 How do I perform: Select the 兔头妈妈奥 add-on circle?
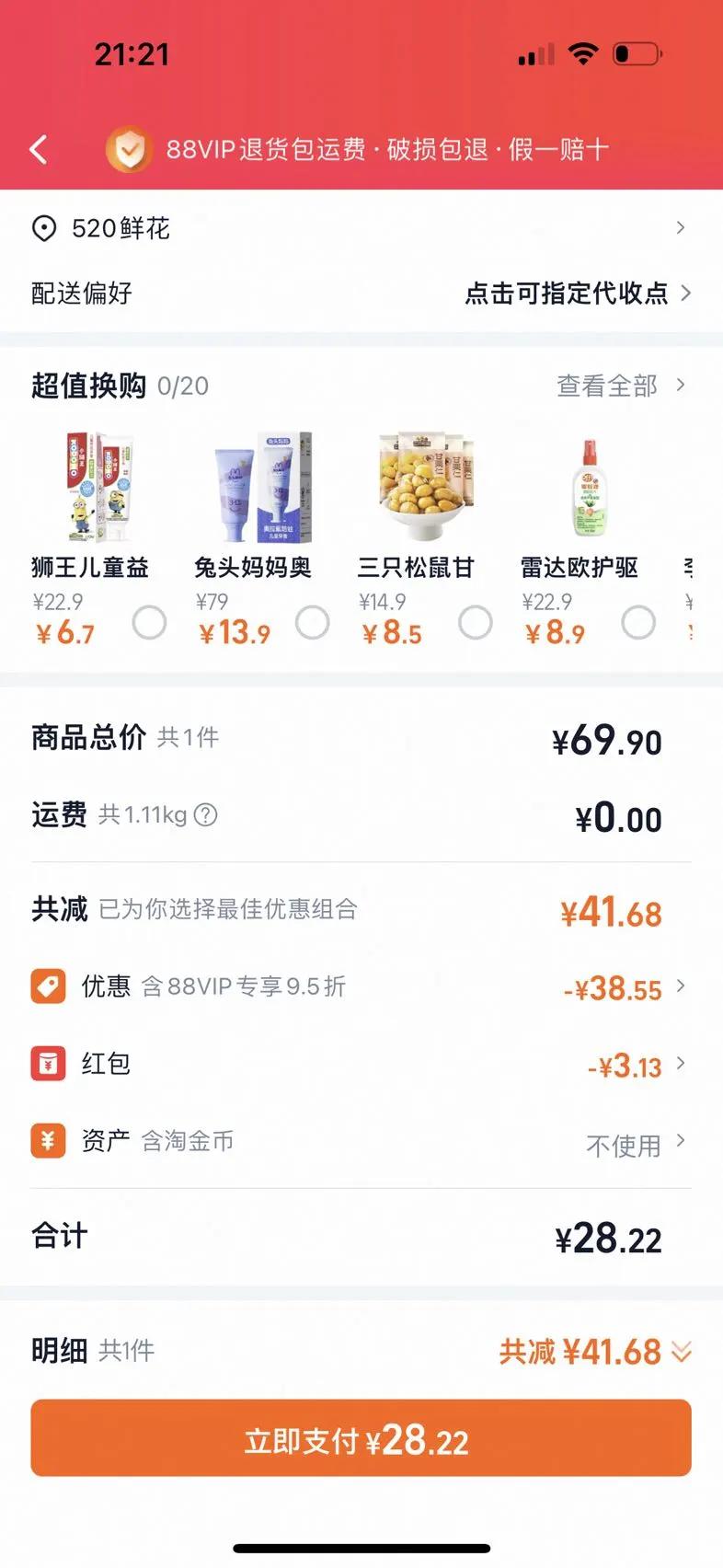coord(313,623)
